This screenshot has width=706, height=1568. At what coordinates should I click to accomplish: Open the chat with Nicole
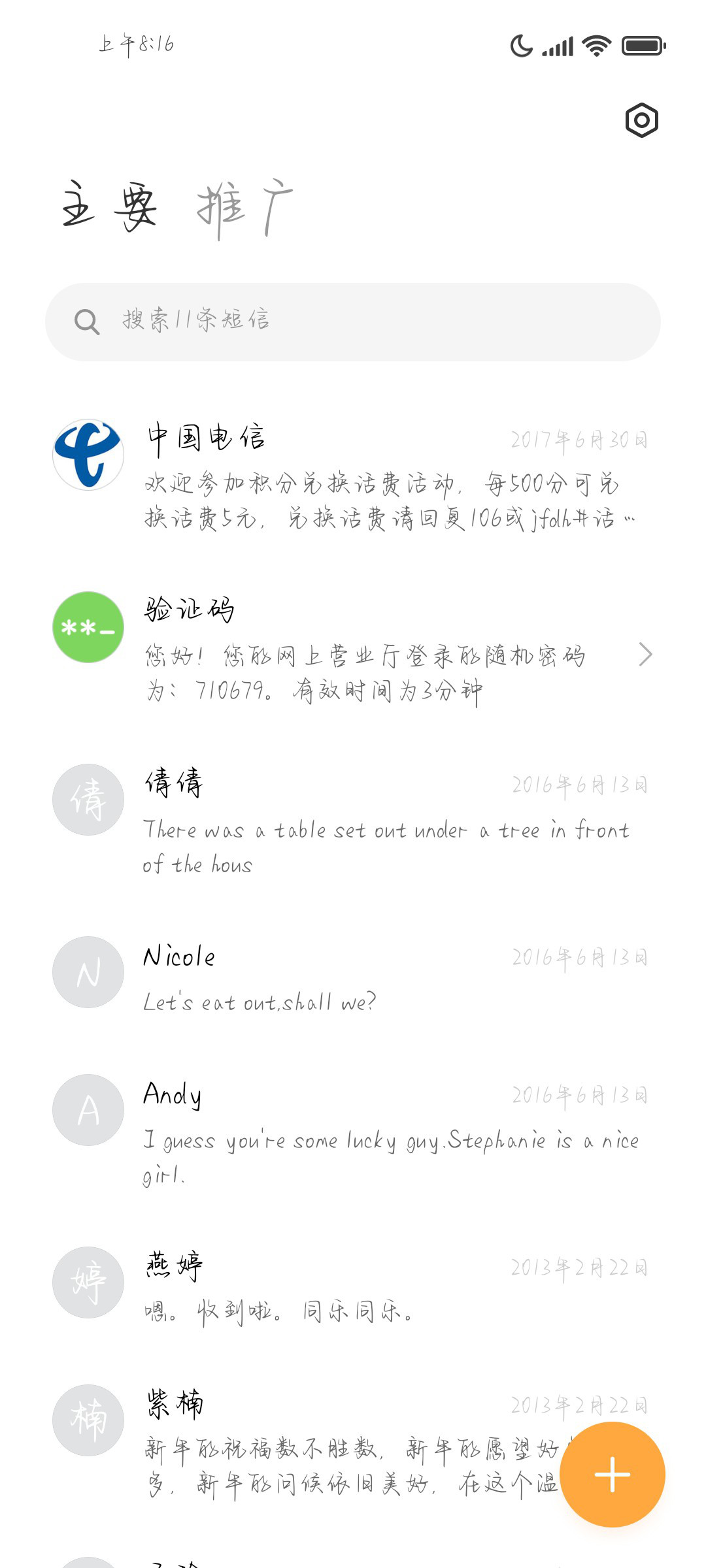[353, 978]
